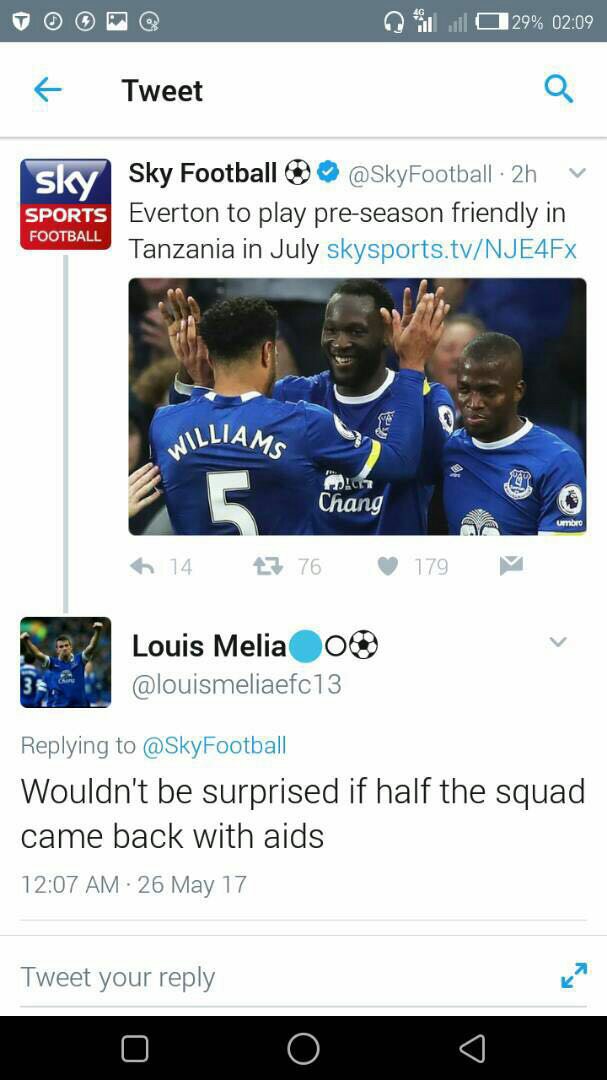This screenshot has height=1080, width=607.
Task: Retweet the Sky Football tweet
Action: coord(267,566)
